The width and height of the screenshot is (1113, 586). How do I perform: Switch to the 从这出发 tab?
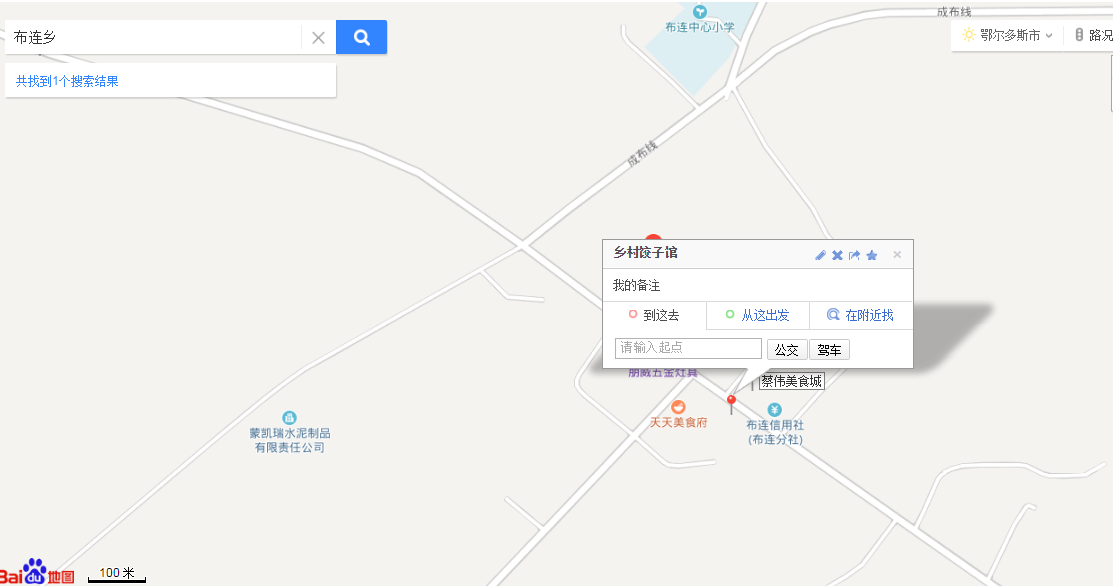pyautogui.click(x=758, y=315)
